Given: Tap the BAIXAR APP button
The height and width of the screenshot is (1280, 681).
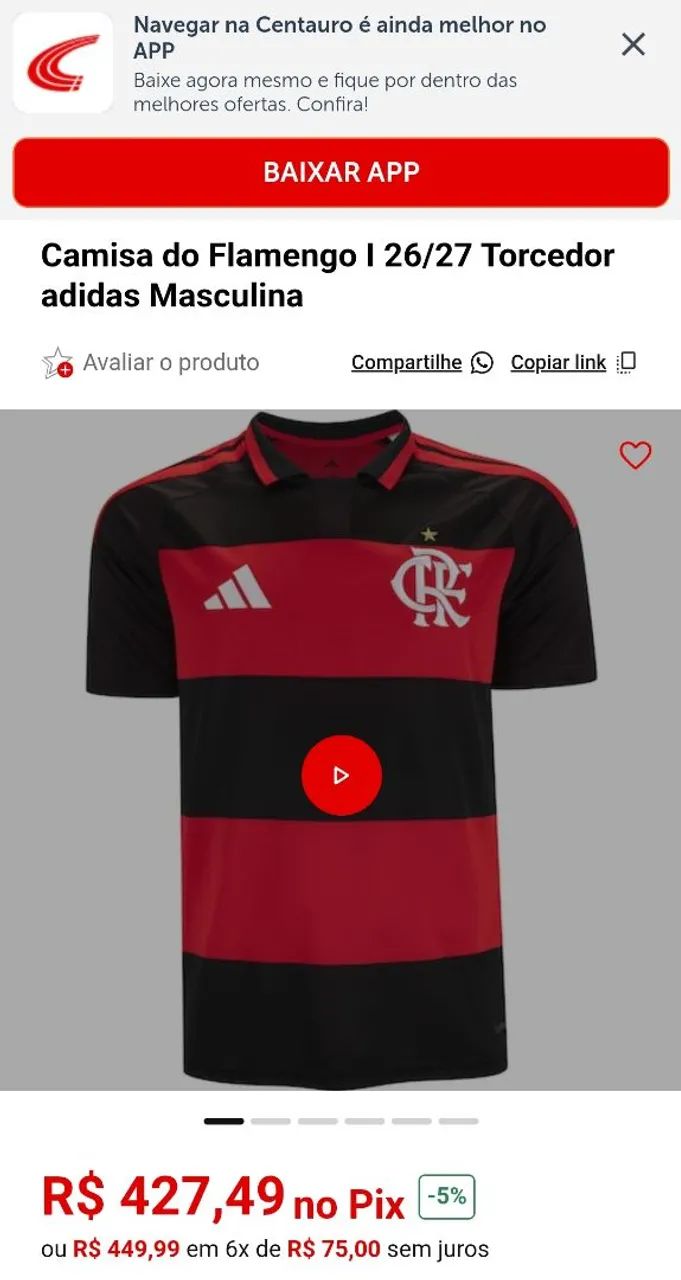Looking at the screenshot, I should click(x=341, y=172).
